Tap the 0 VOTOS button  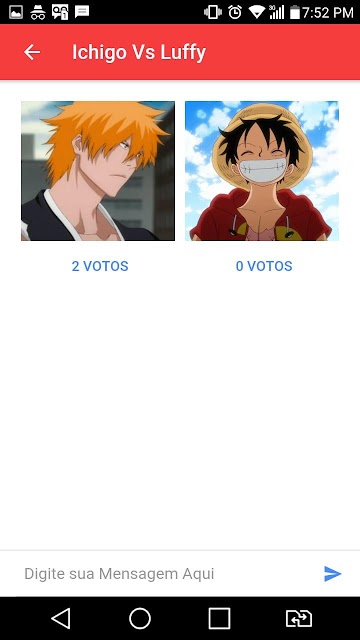(x=264, y=266)
